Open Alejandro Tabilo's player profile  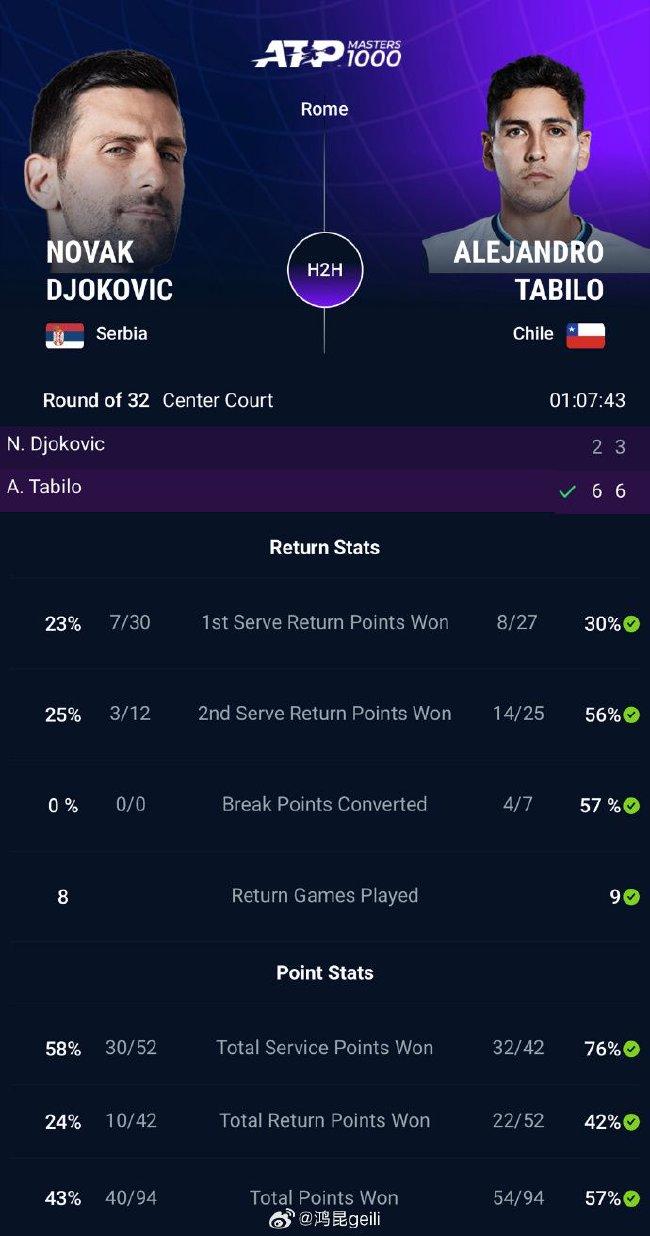click(x=529, y=271)
